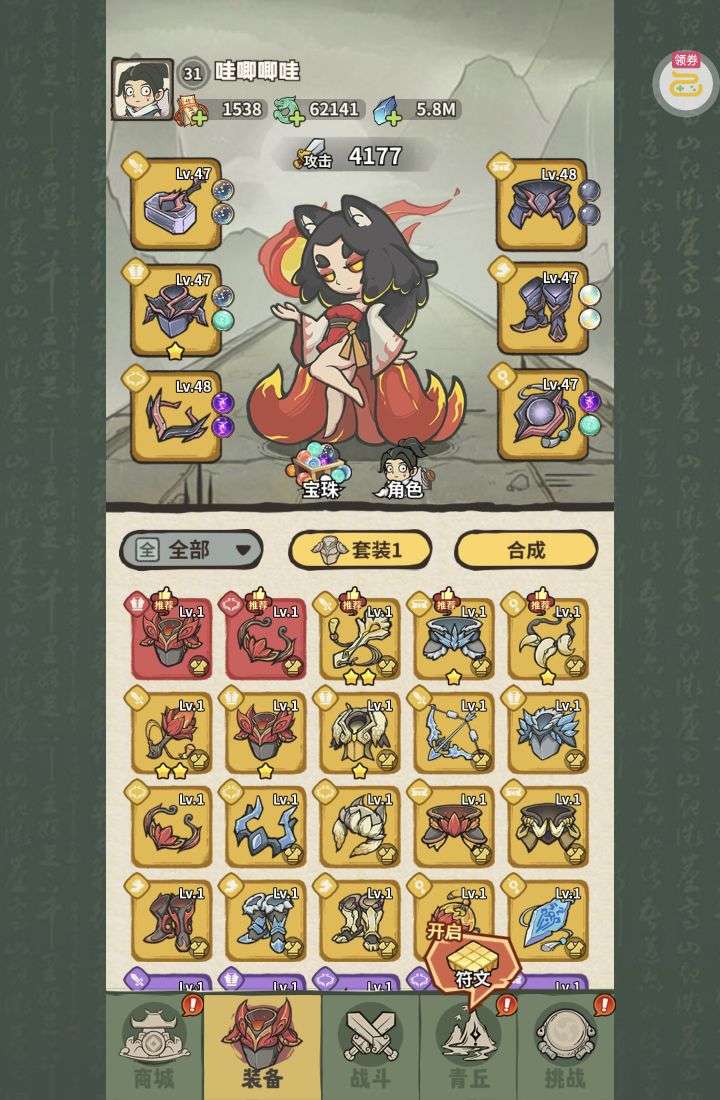Open the 宝珠 gems bag
This screenshot has width=720, height=1100.
tap(320, 470)
